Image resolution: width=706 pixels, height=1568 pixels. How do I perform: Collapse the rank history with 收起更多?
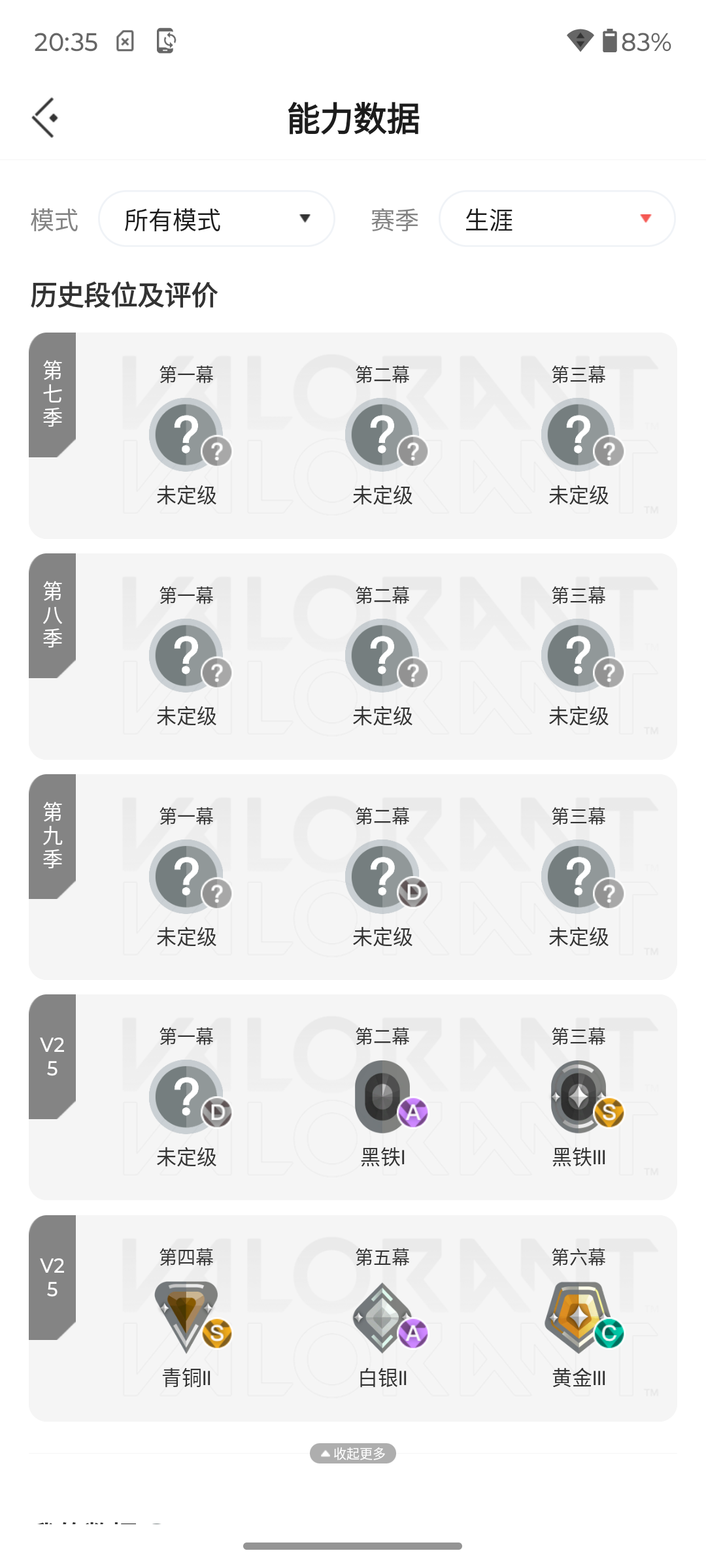click(353, 1453)
